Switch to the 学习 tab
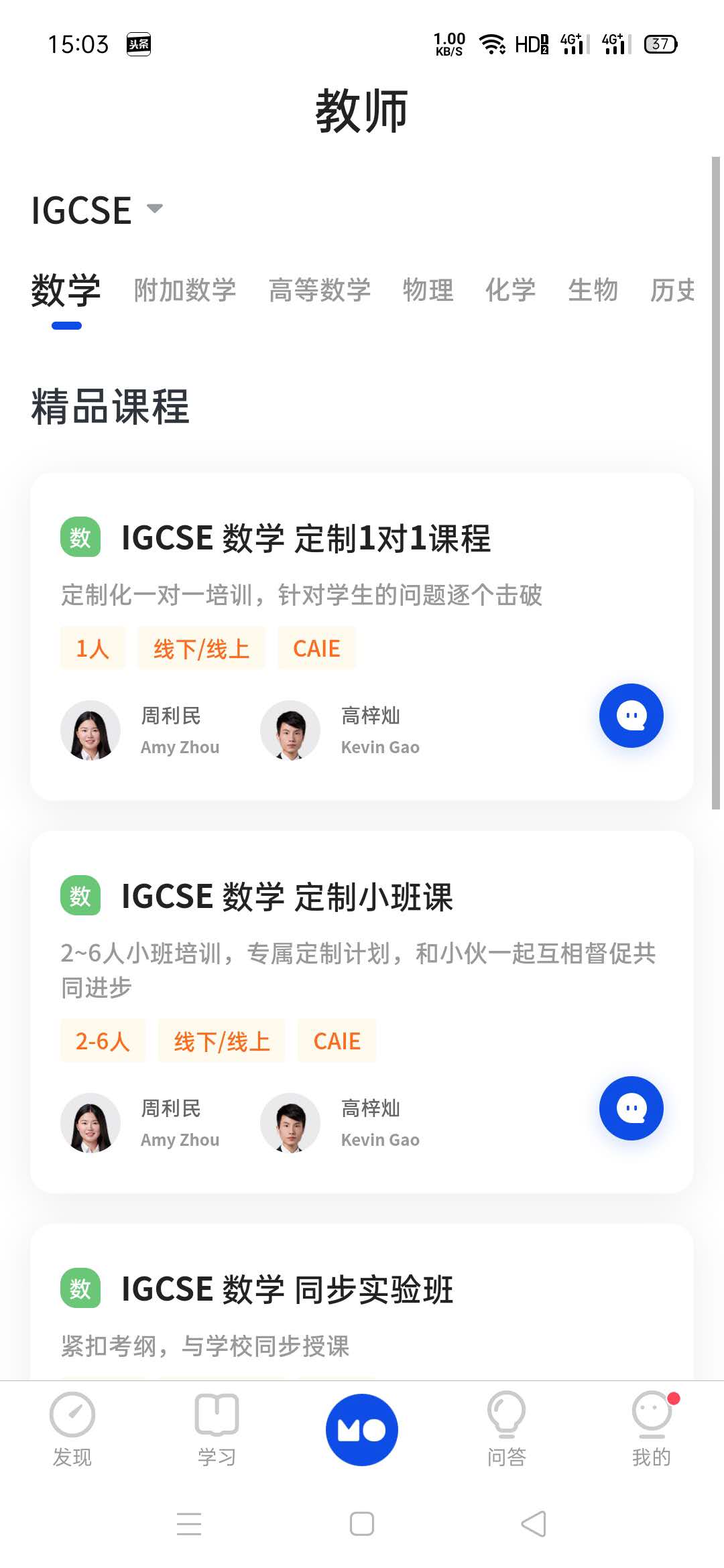724x1568 pixels. click(217, 1429)
